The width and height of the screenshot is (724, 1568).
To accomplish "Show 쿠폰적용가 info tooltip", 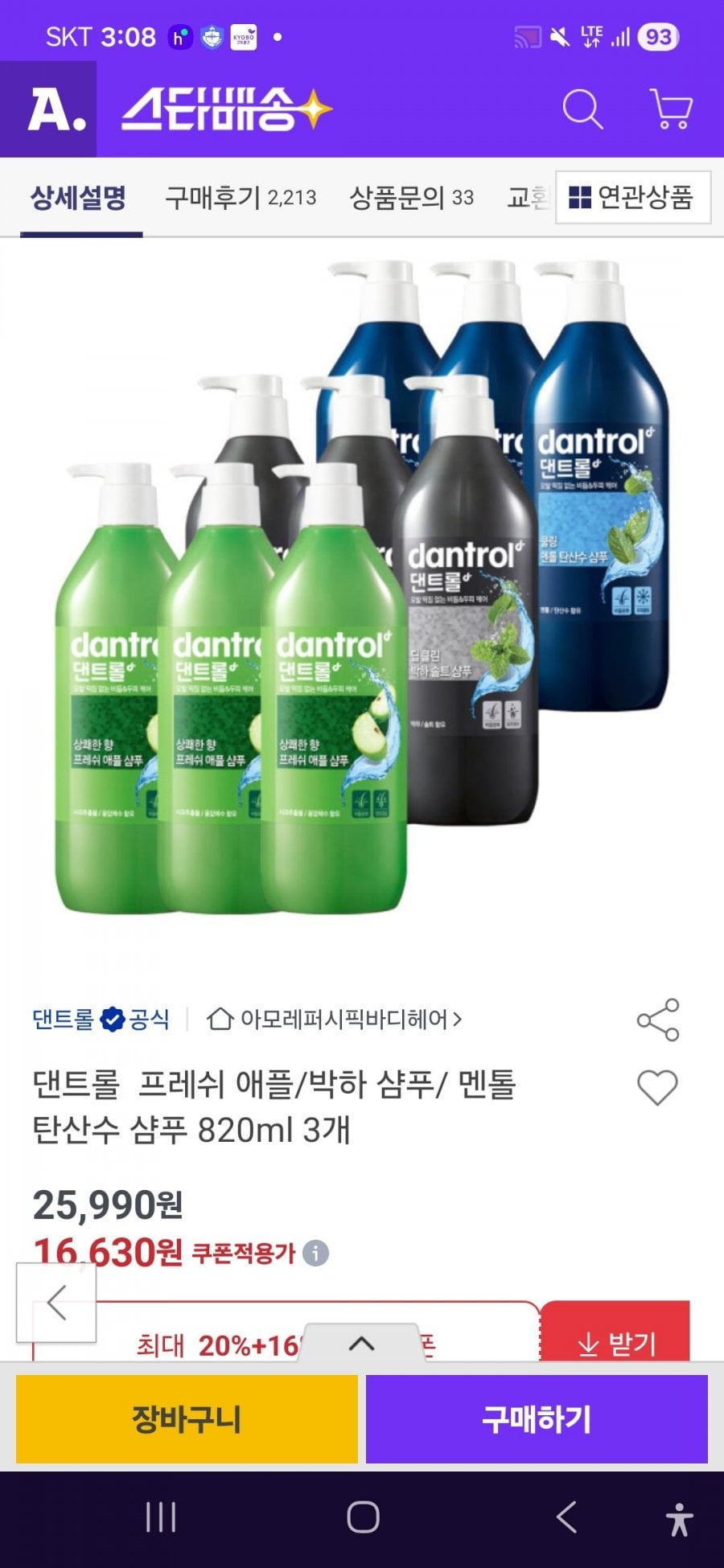I will [x=315, y=1253].
